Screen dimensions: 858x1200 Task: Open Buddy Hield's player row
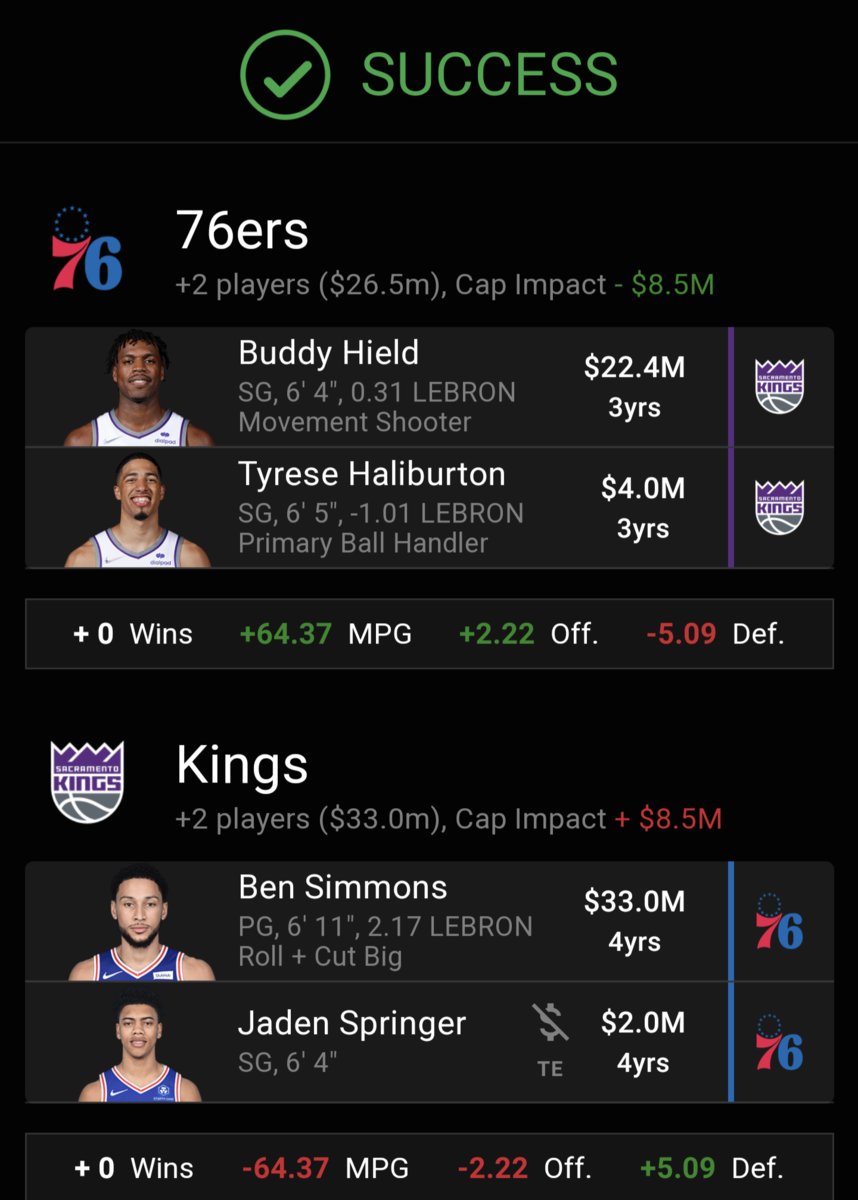coord(400,387)
